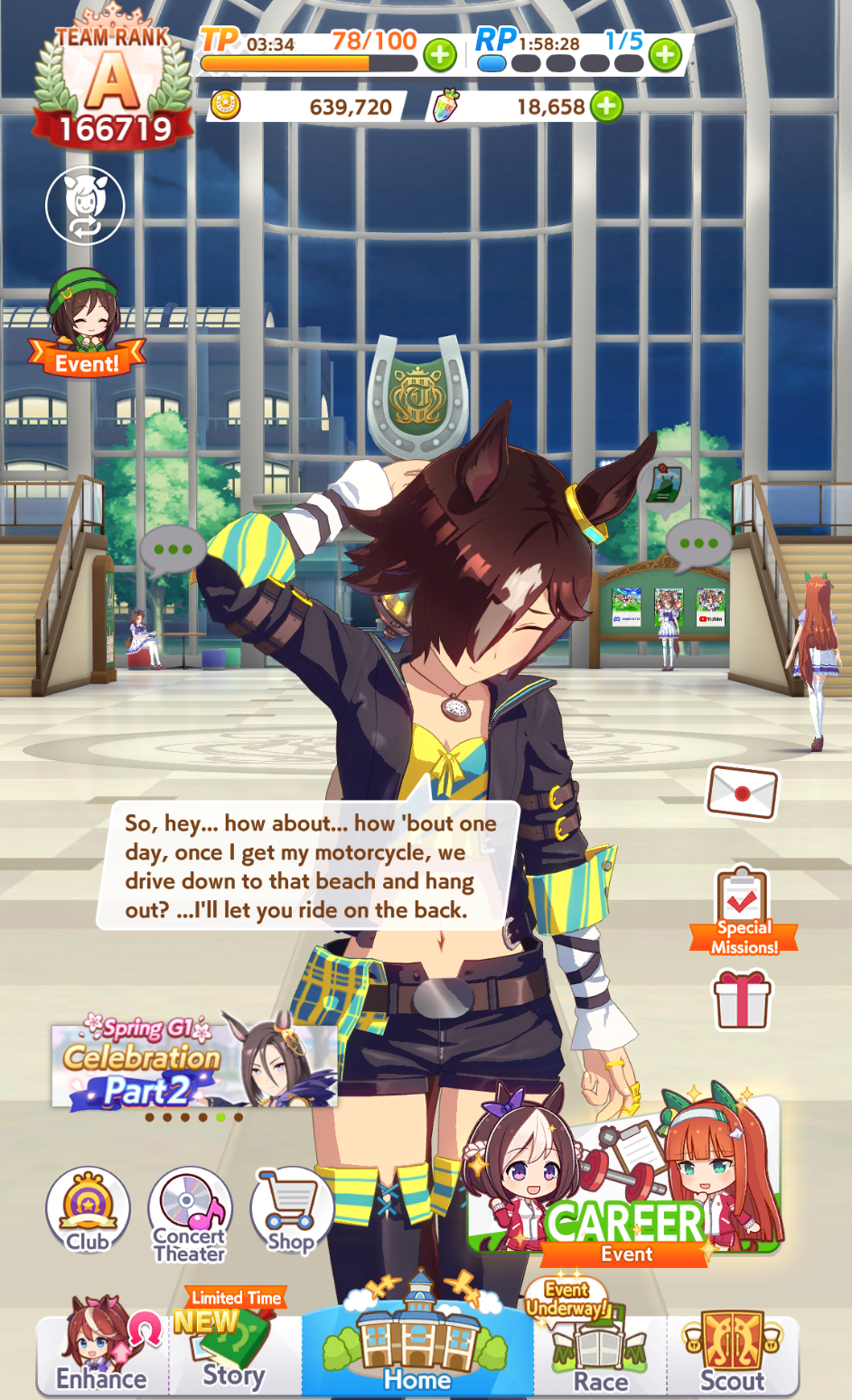
Task: Open the gift box presents
Action: tap(742, 1000)
